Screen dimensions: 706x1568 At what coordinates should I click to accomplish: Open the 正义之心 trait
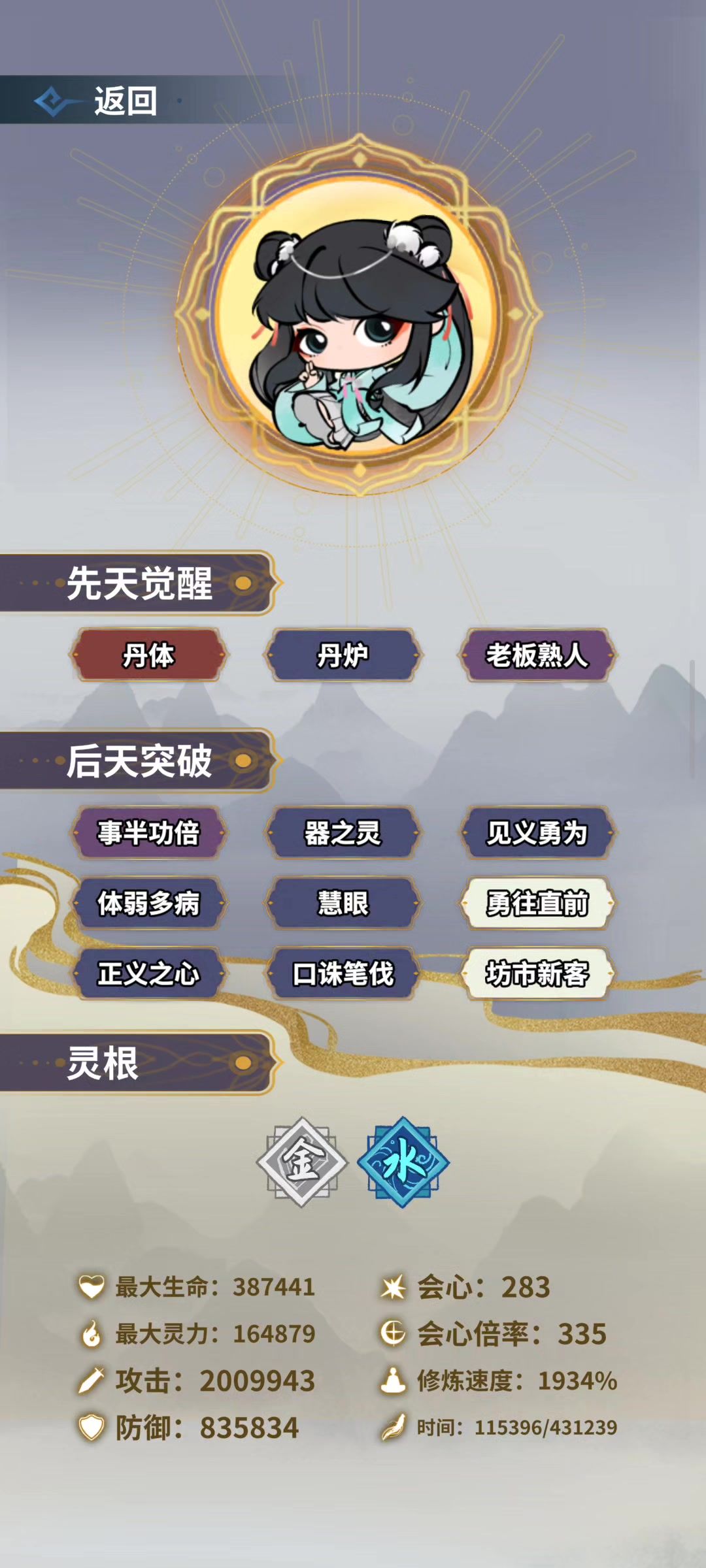pos(149,973)
